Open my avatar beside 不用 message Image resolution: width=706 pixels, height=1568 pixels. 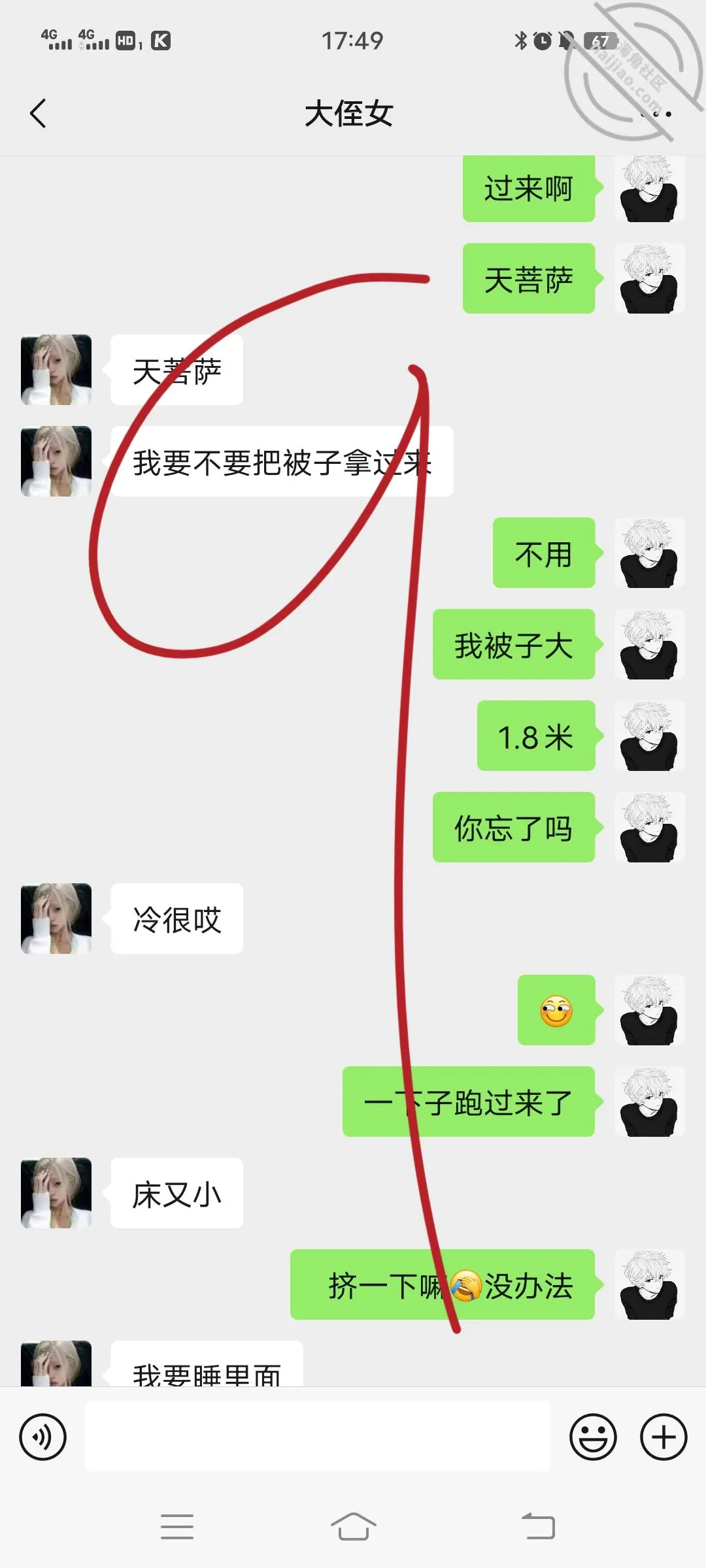pyautogui.click(x=649, y=553)
